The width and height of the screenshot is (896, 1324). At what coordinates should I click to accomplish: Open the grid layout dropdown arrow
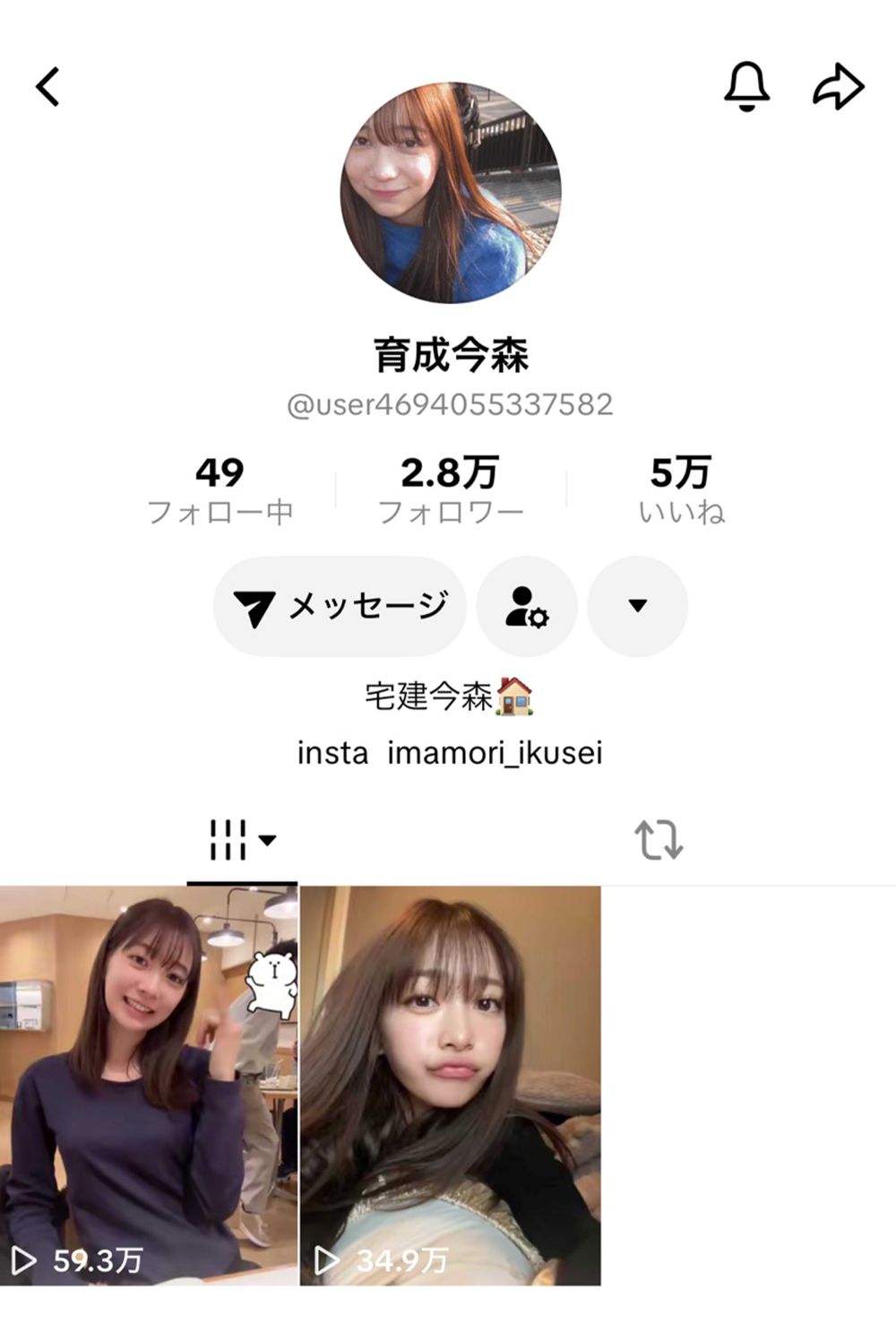coord(267,842)
